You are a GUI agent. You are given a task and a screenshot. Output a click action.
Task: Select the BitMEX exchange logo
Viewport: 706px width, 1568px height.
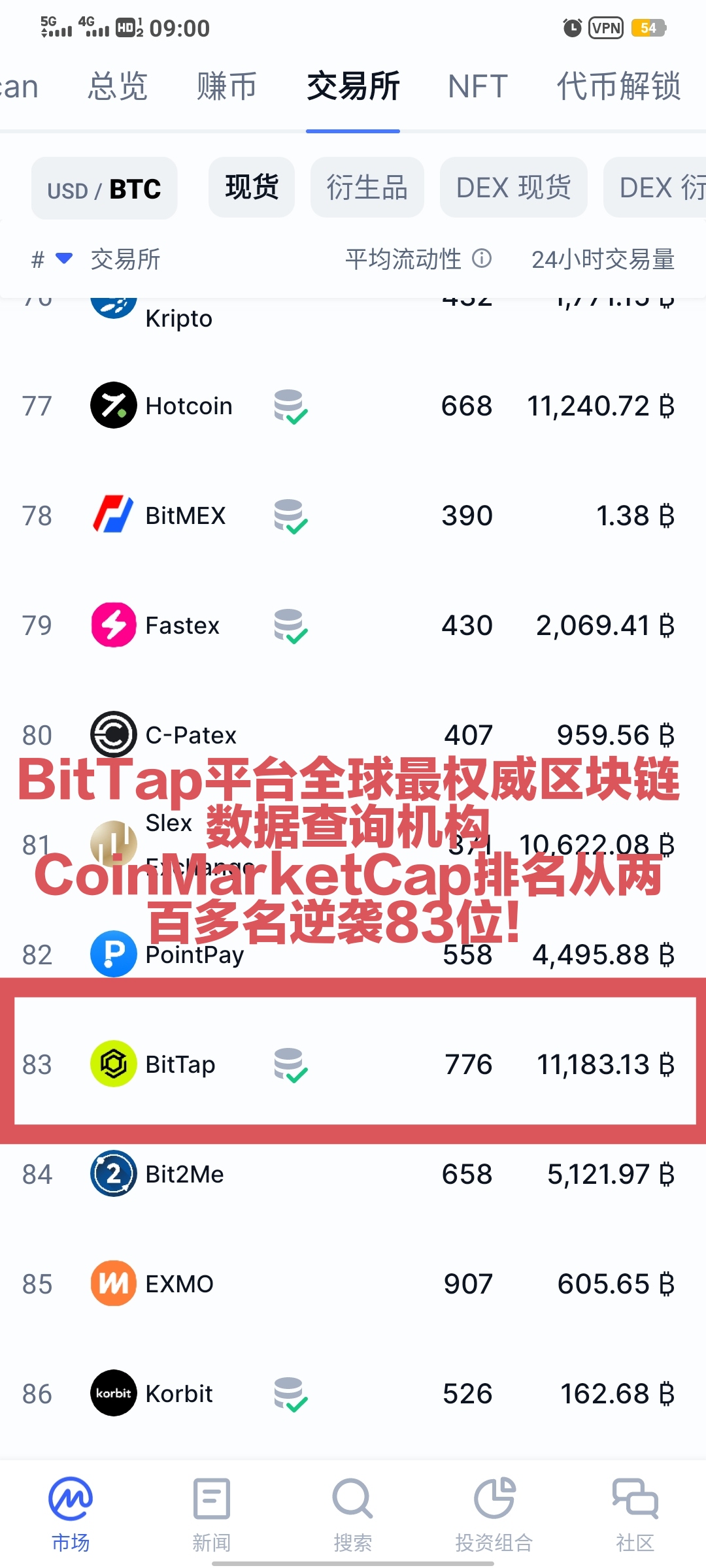point(114,515)
